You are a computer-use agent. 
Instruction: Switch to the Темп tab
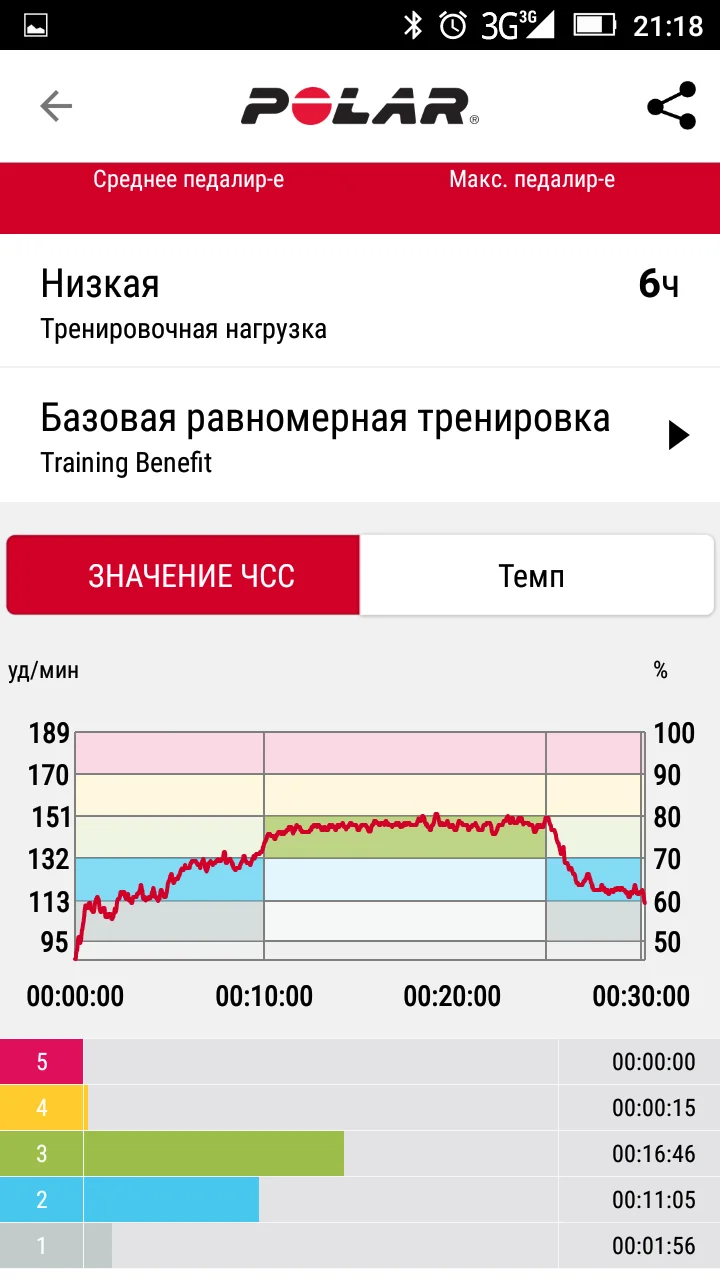536,576
